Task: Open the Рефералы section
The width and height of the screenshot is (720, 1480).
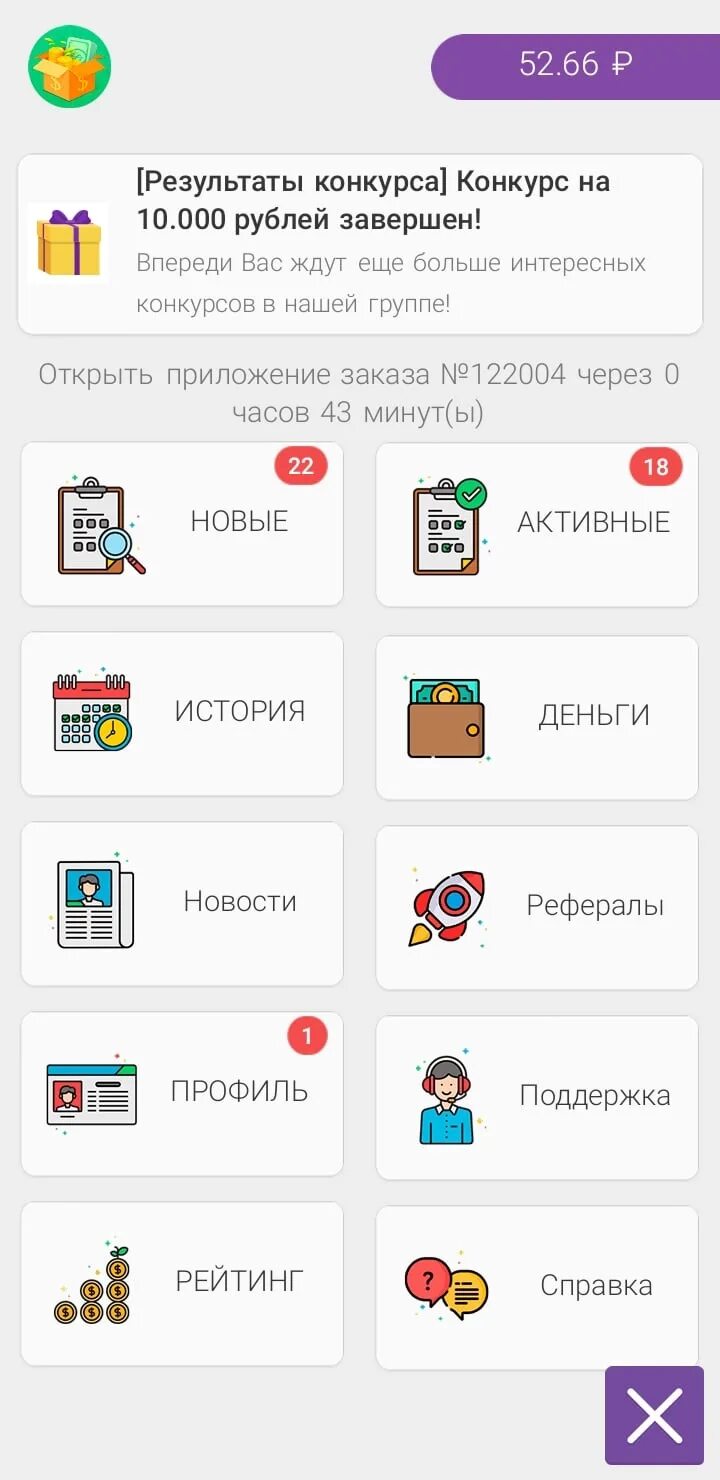Action: (x=537, y=906)
